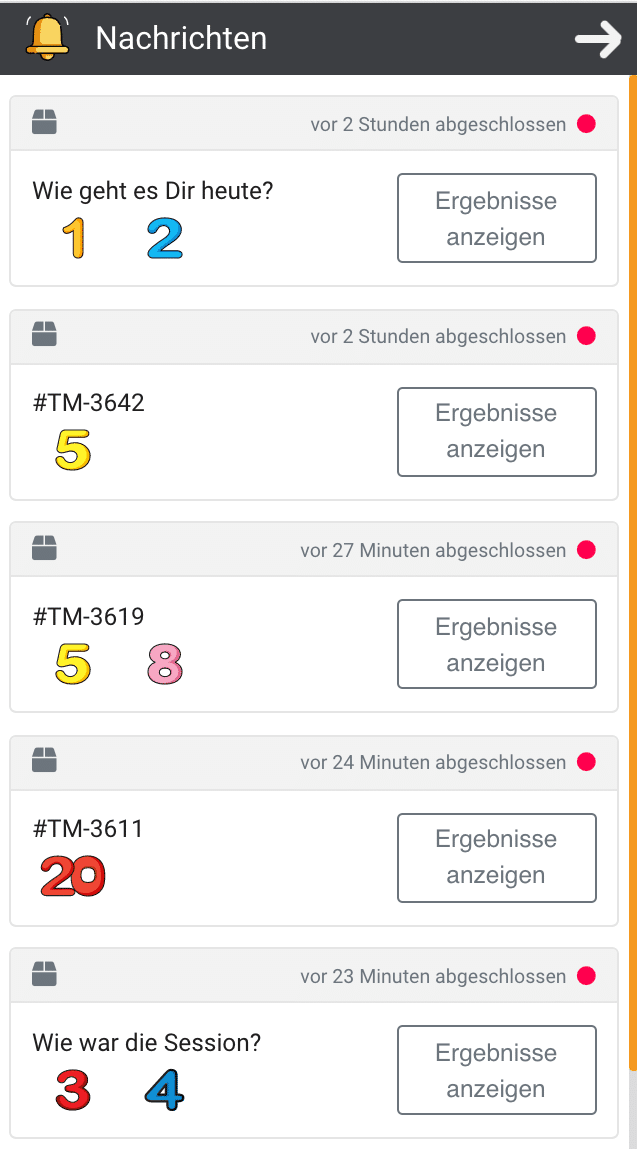Tap Ergebnisse anzeigen for #TM-3611
This screenshot has width=637, height=1149.
[496, 857]
